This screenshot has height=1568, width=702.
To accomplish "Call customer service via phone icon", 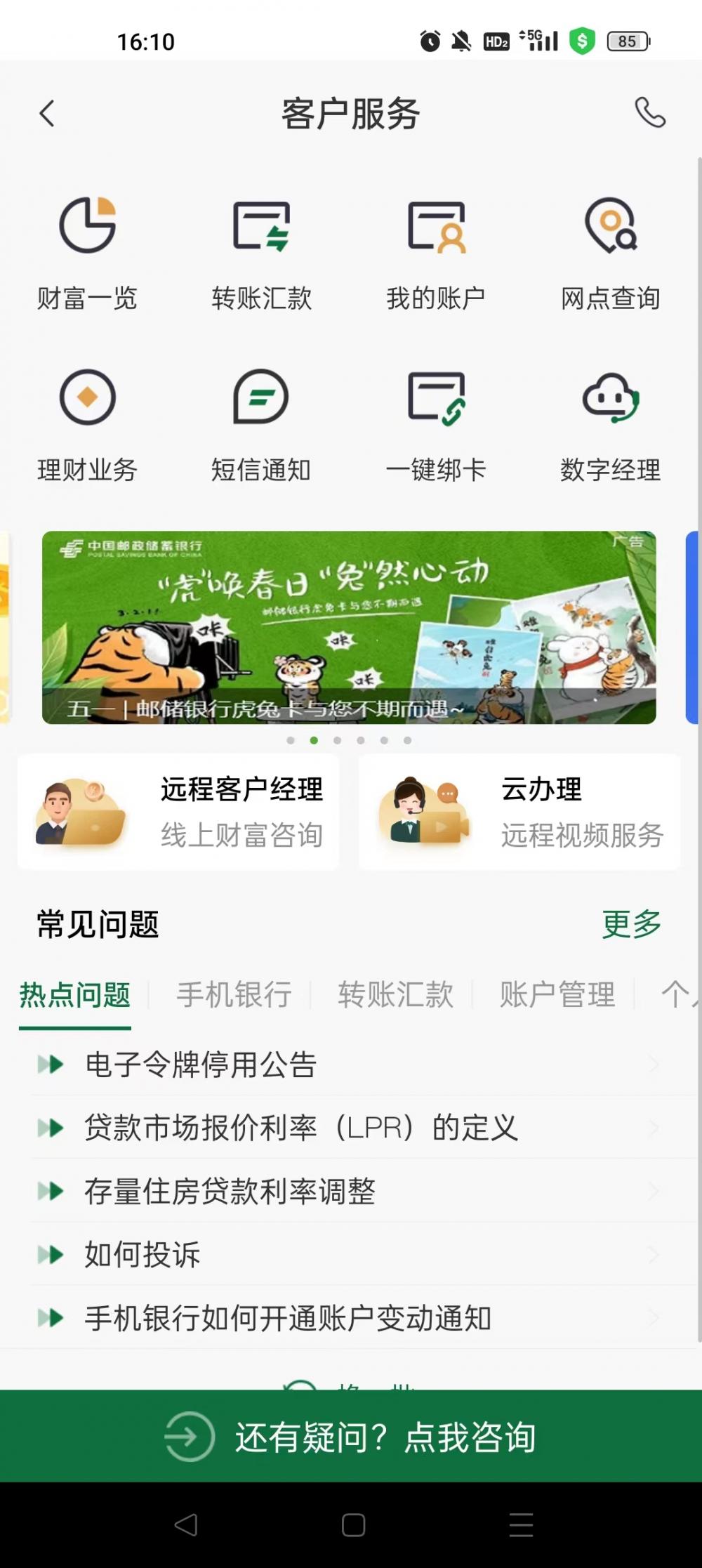I will click(x=650, y=112).
